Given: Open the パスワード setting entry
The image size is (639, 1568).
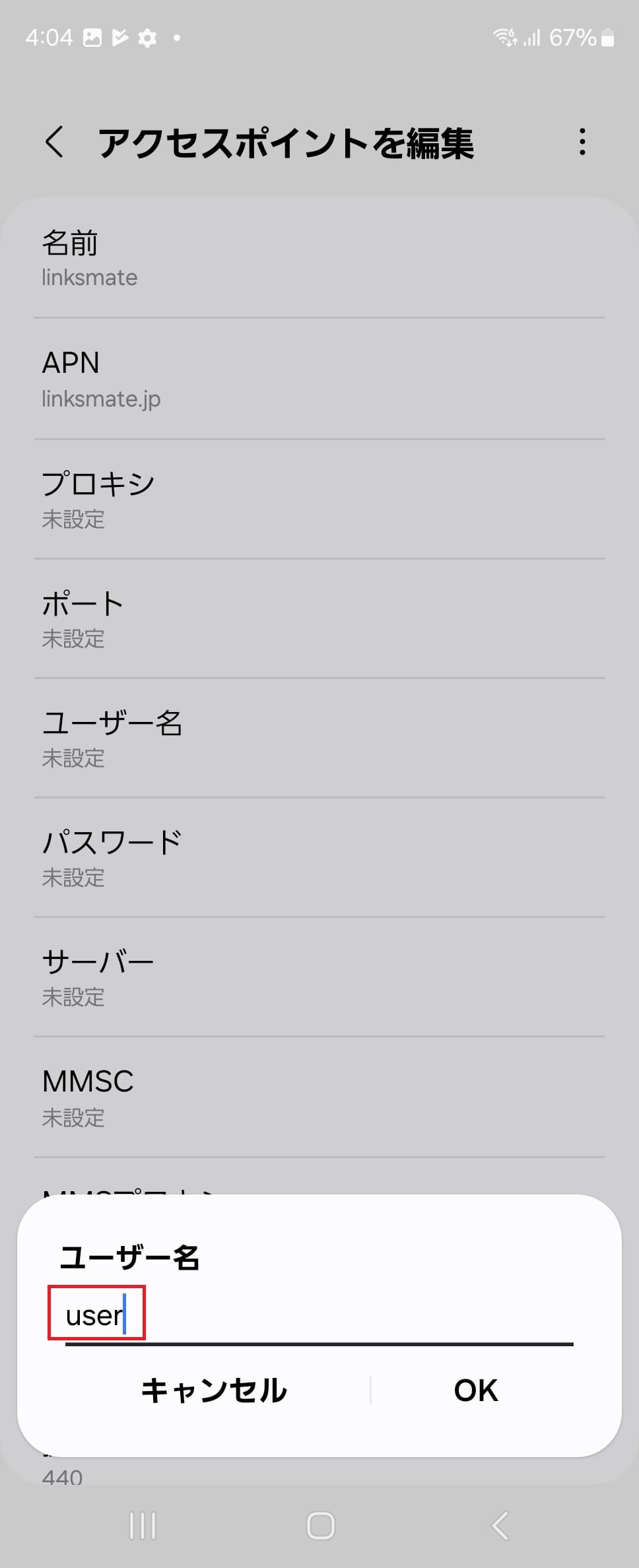Looking at the screenshot, I should point(319,857).
